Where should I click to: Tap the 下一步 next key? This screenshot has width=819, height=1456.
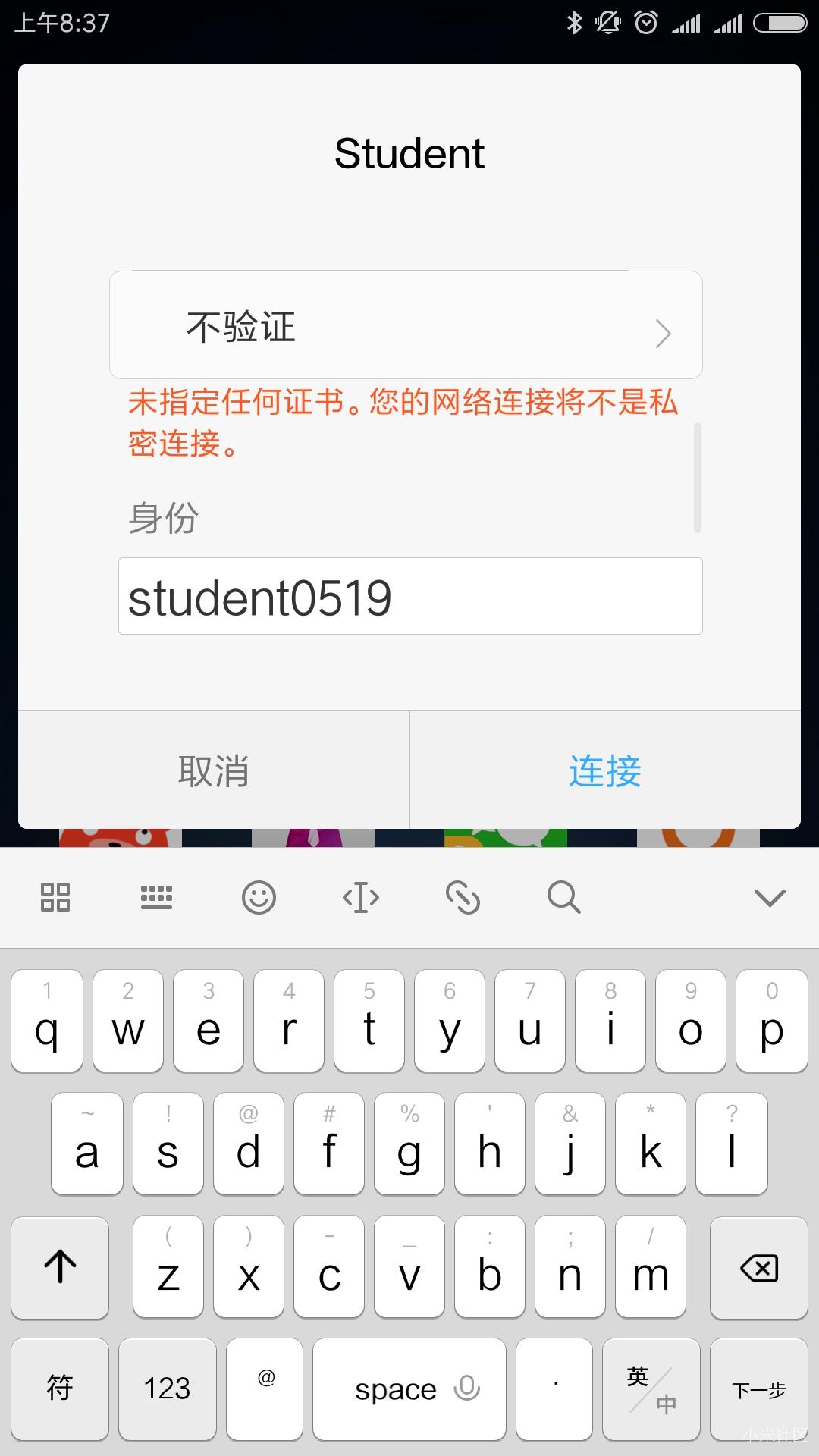click(x=758, y=1389)
